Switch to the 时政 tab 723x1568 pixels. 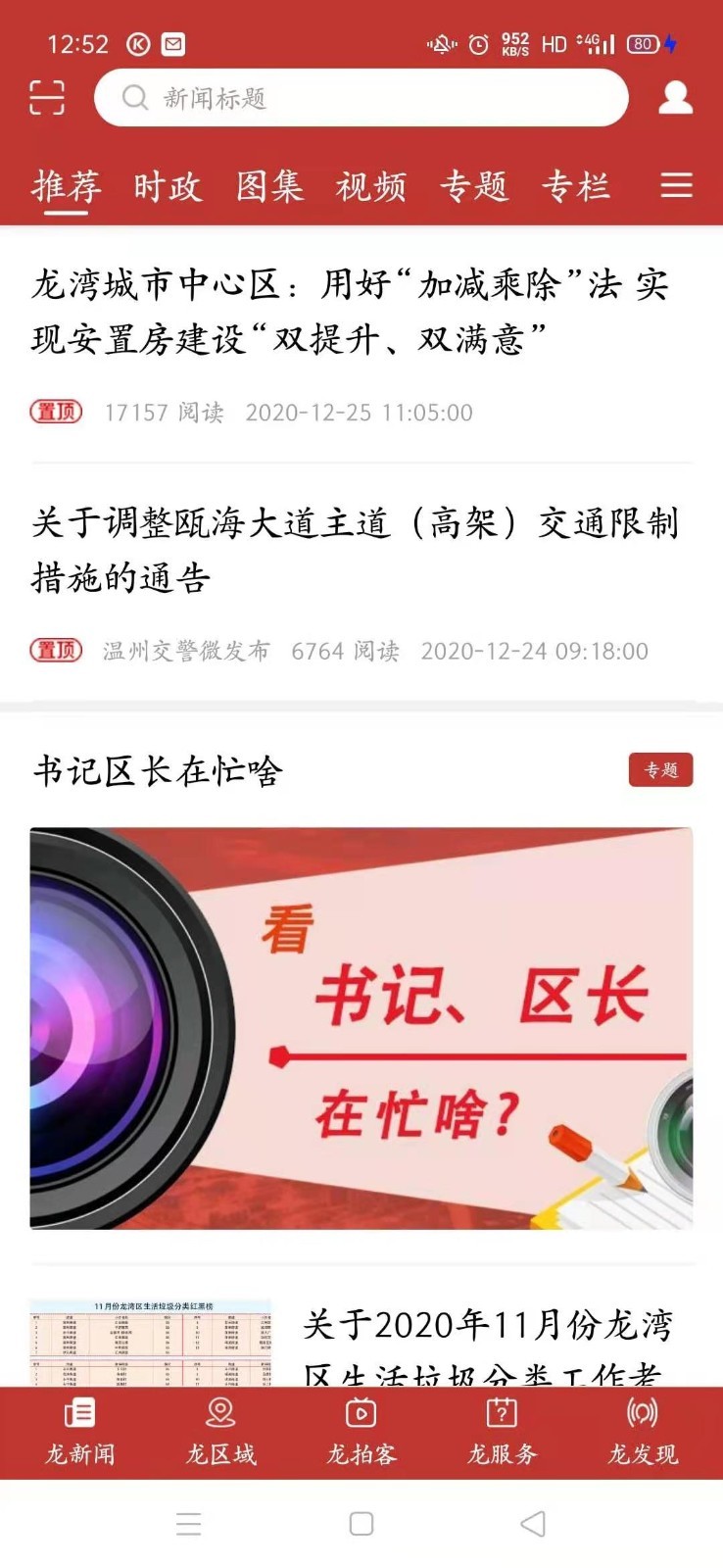click(169, 186)
